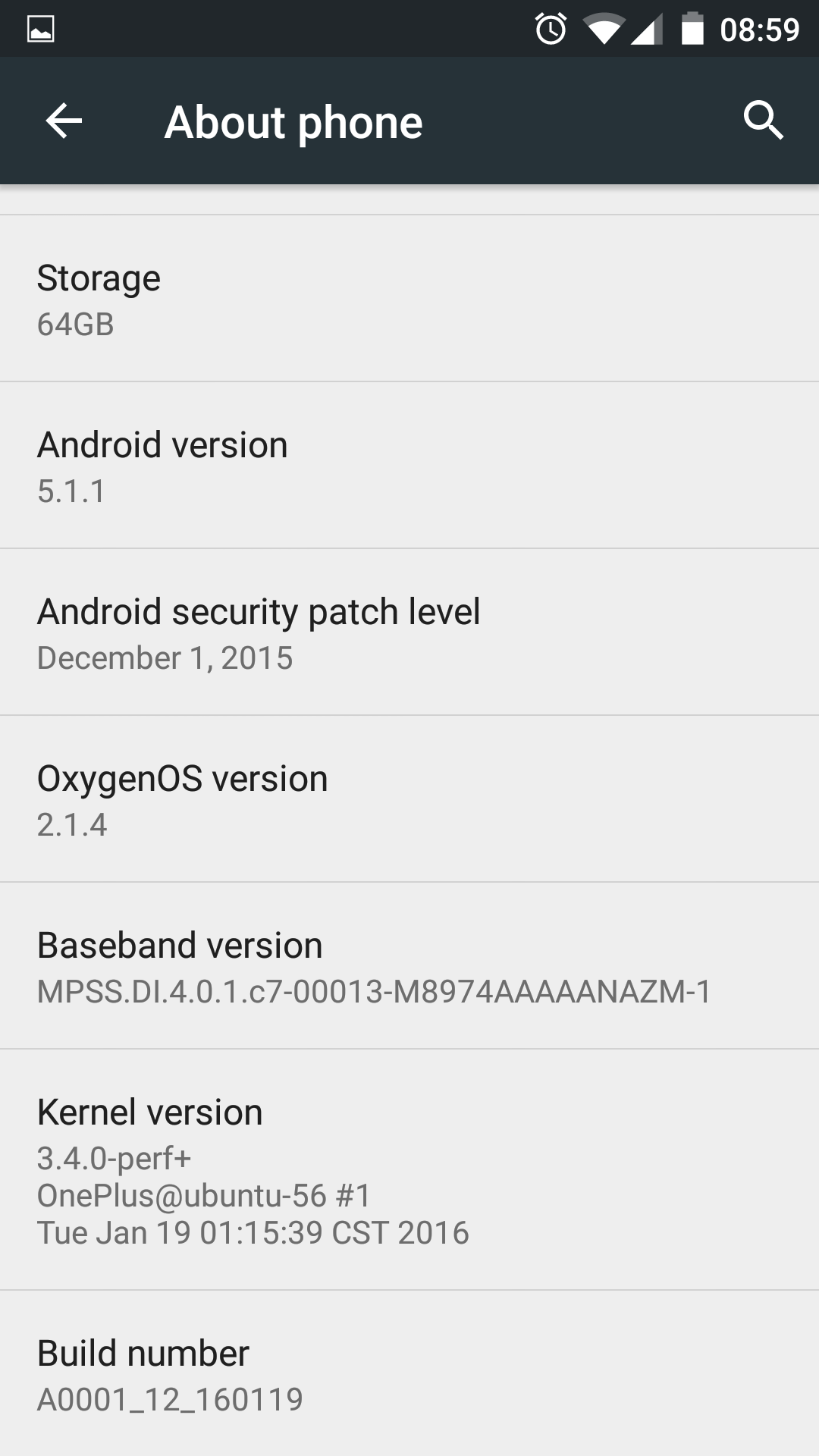Go back from About phone
819x1456 pixels.
(64, 121)
